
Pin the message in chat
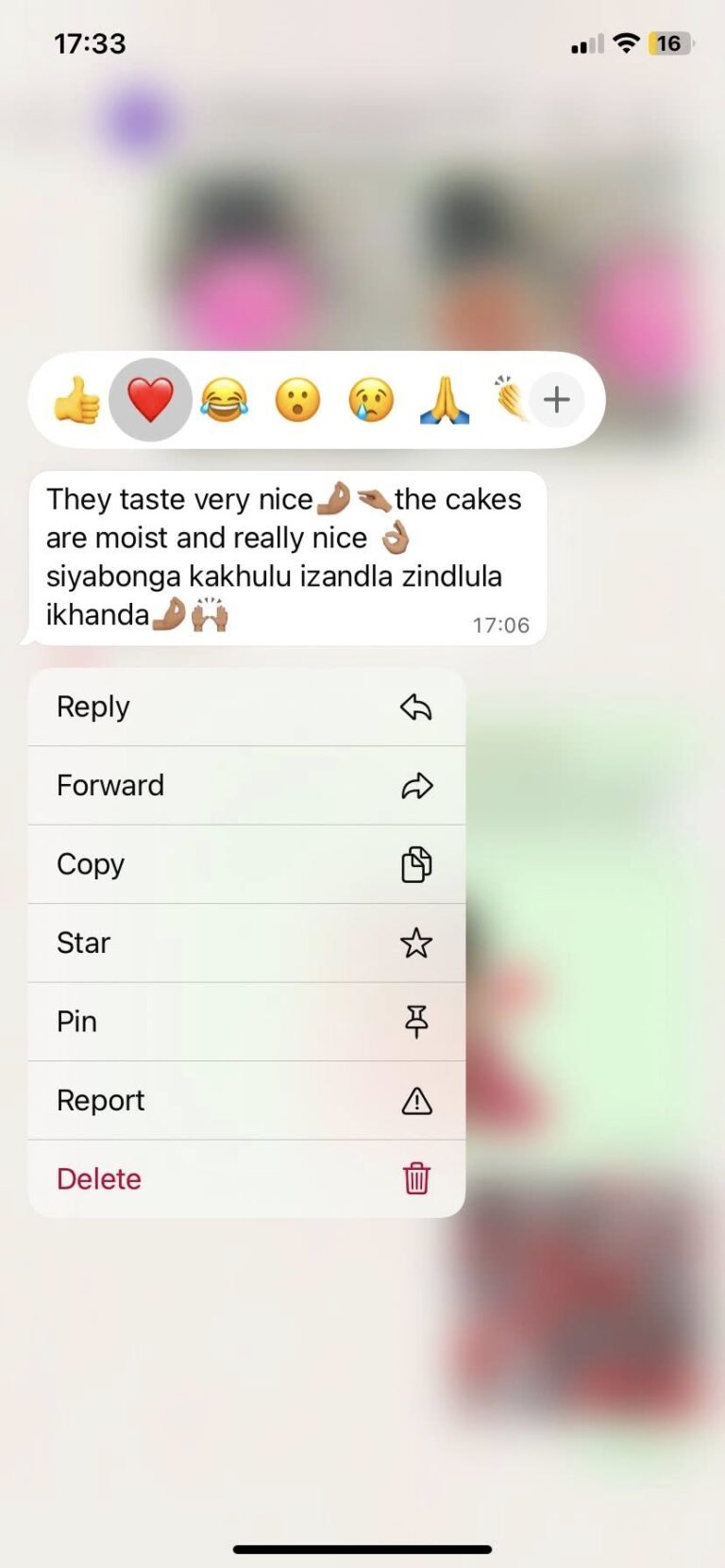click(x=246, y=1022)
